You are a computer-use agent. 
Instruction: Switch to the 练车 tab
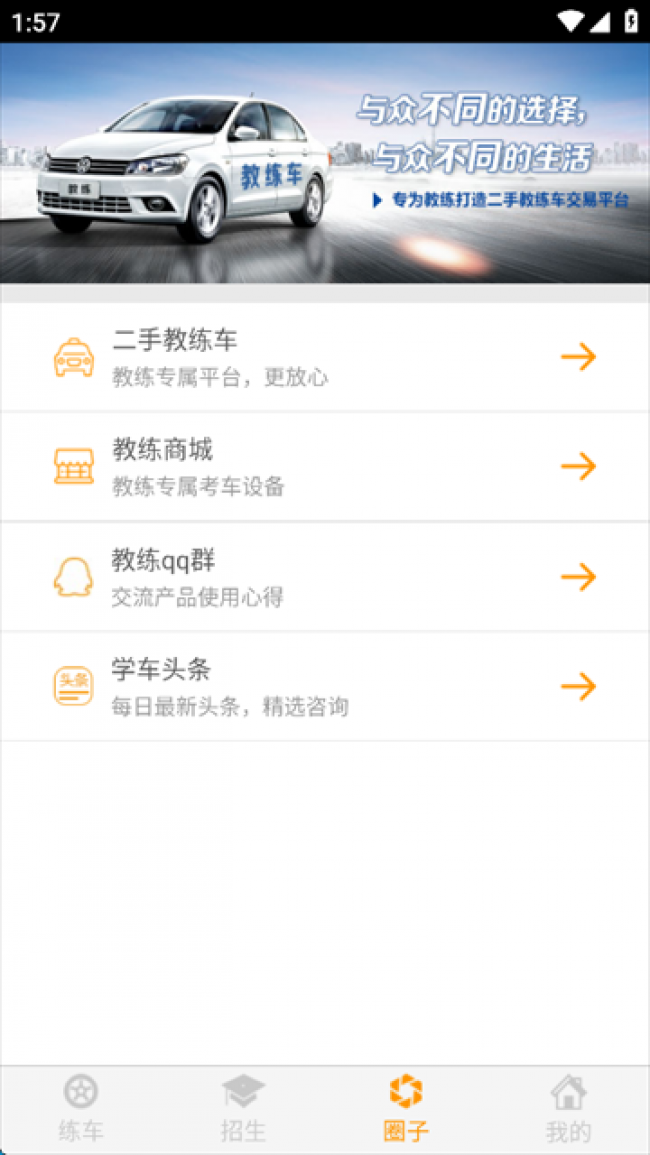point(81,1108)
